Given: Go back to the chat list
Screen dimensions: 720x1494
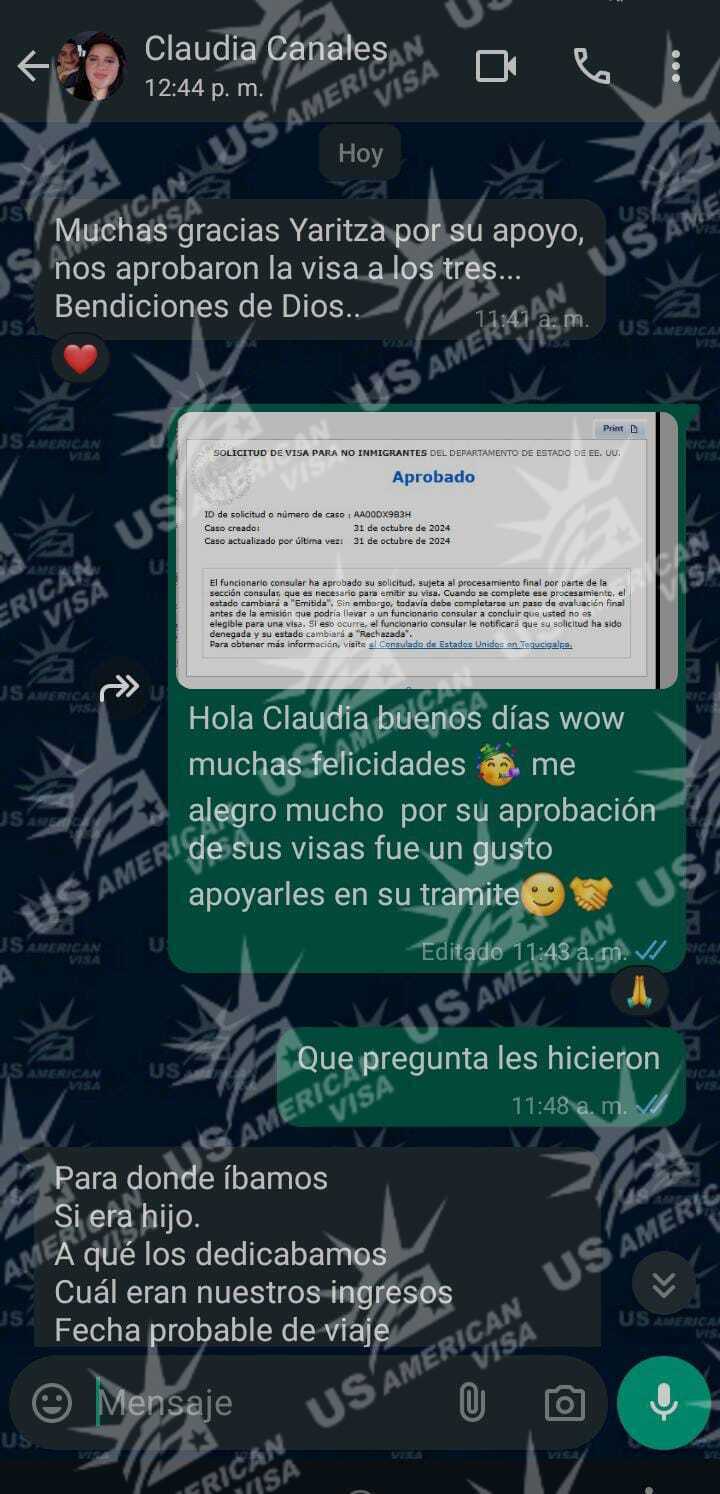Looking at the screenshot, I should point(32,67).
